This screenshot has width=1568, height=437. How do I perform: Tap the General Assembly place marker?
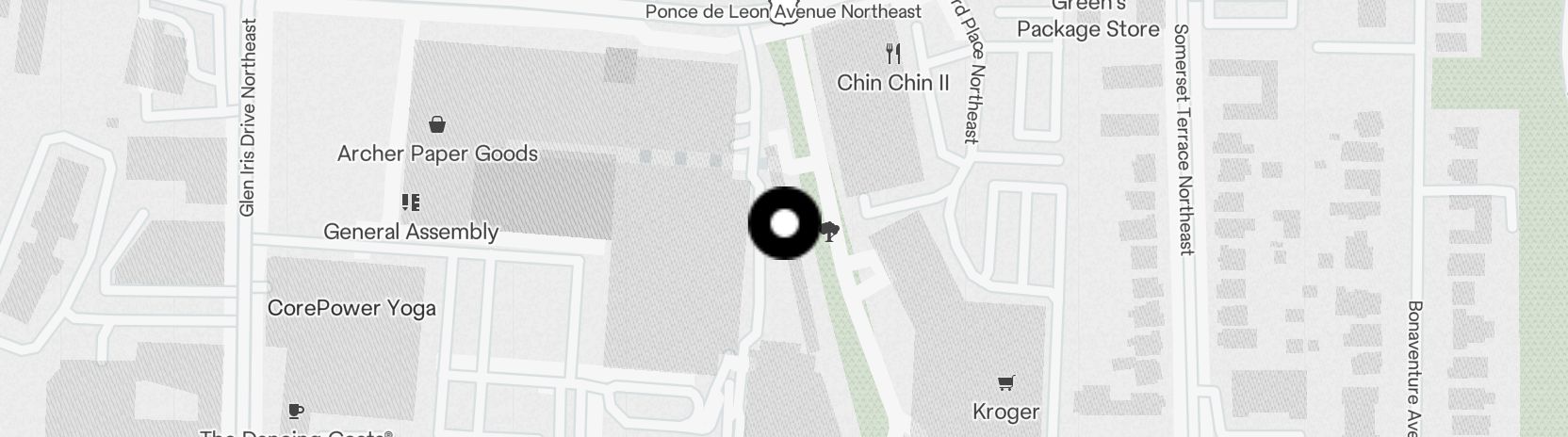(410, 202)
